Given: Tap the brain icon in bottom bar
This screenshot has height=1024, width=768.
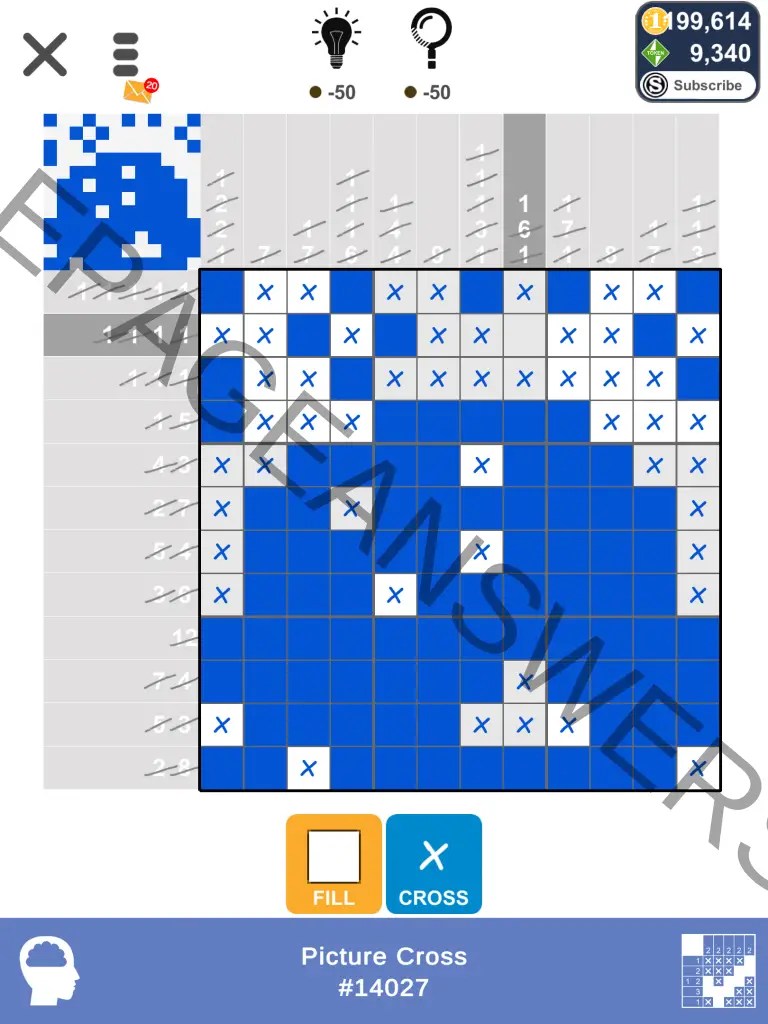Looking at the screenshot, I should tap(49, 969).
